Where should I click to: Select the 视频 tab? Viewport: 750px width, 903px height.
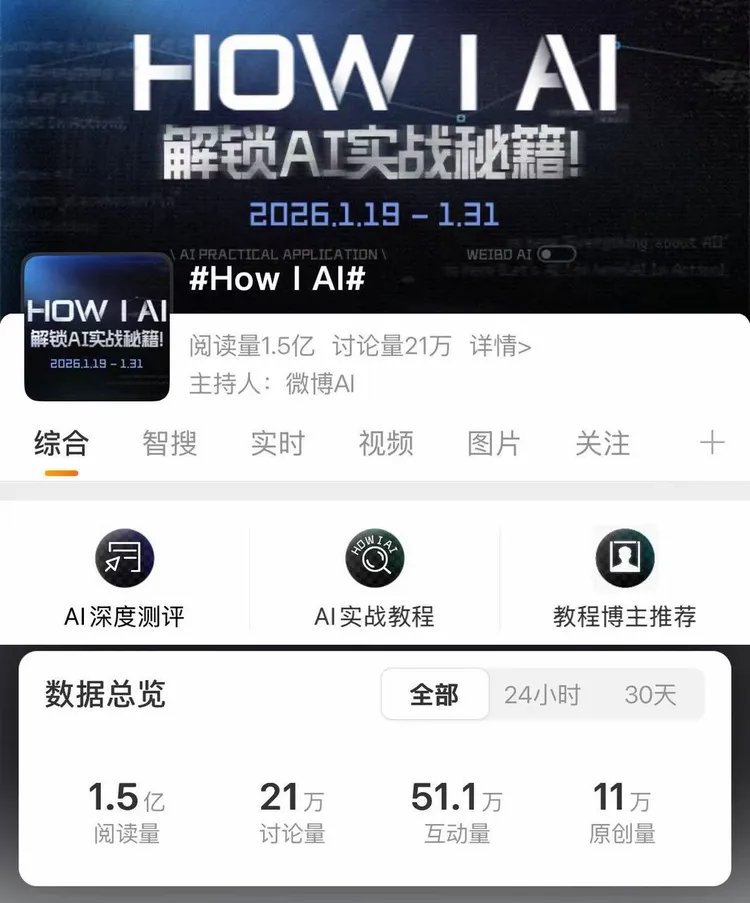coord(385,443)
